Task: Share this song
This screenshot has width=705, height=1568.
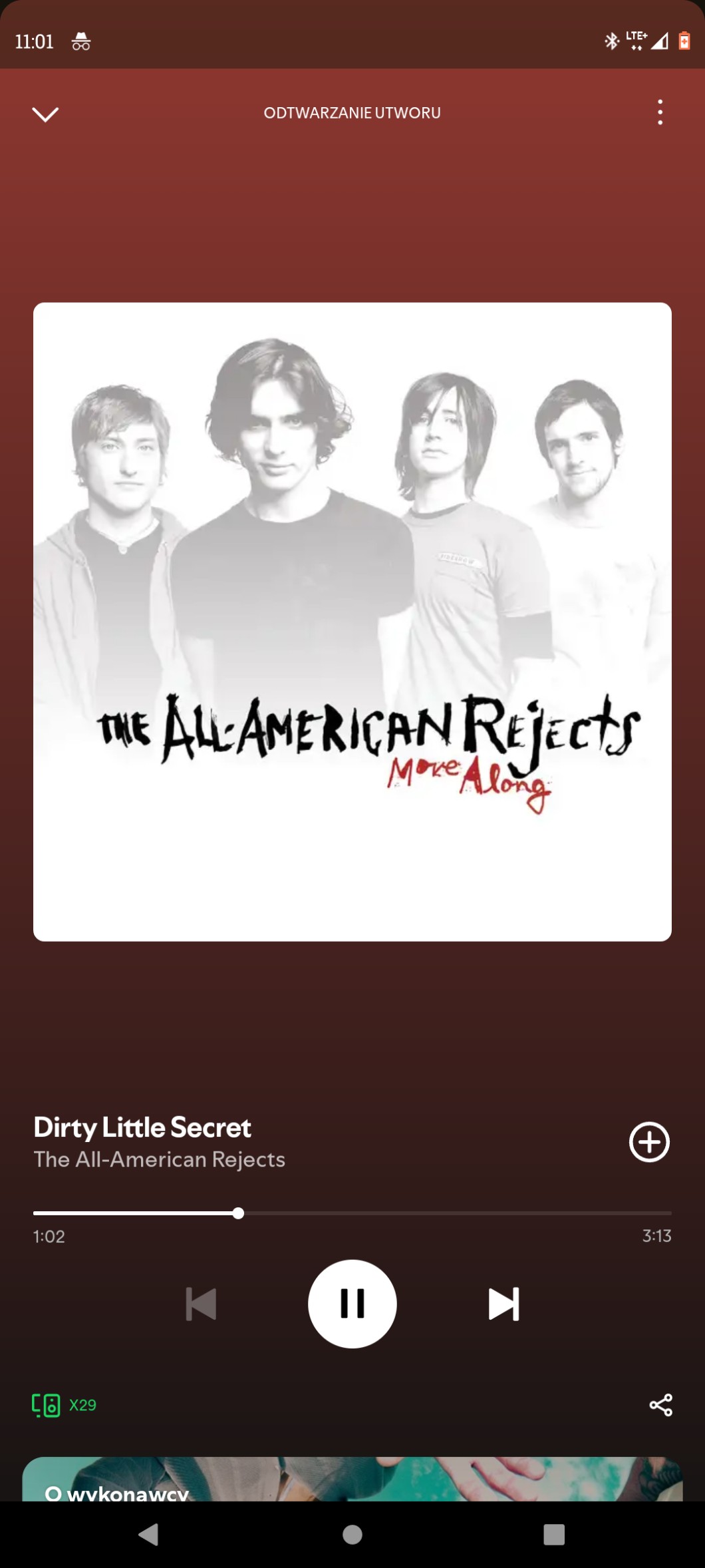Action: tap(660, 1405)
